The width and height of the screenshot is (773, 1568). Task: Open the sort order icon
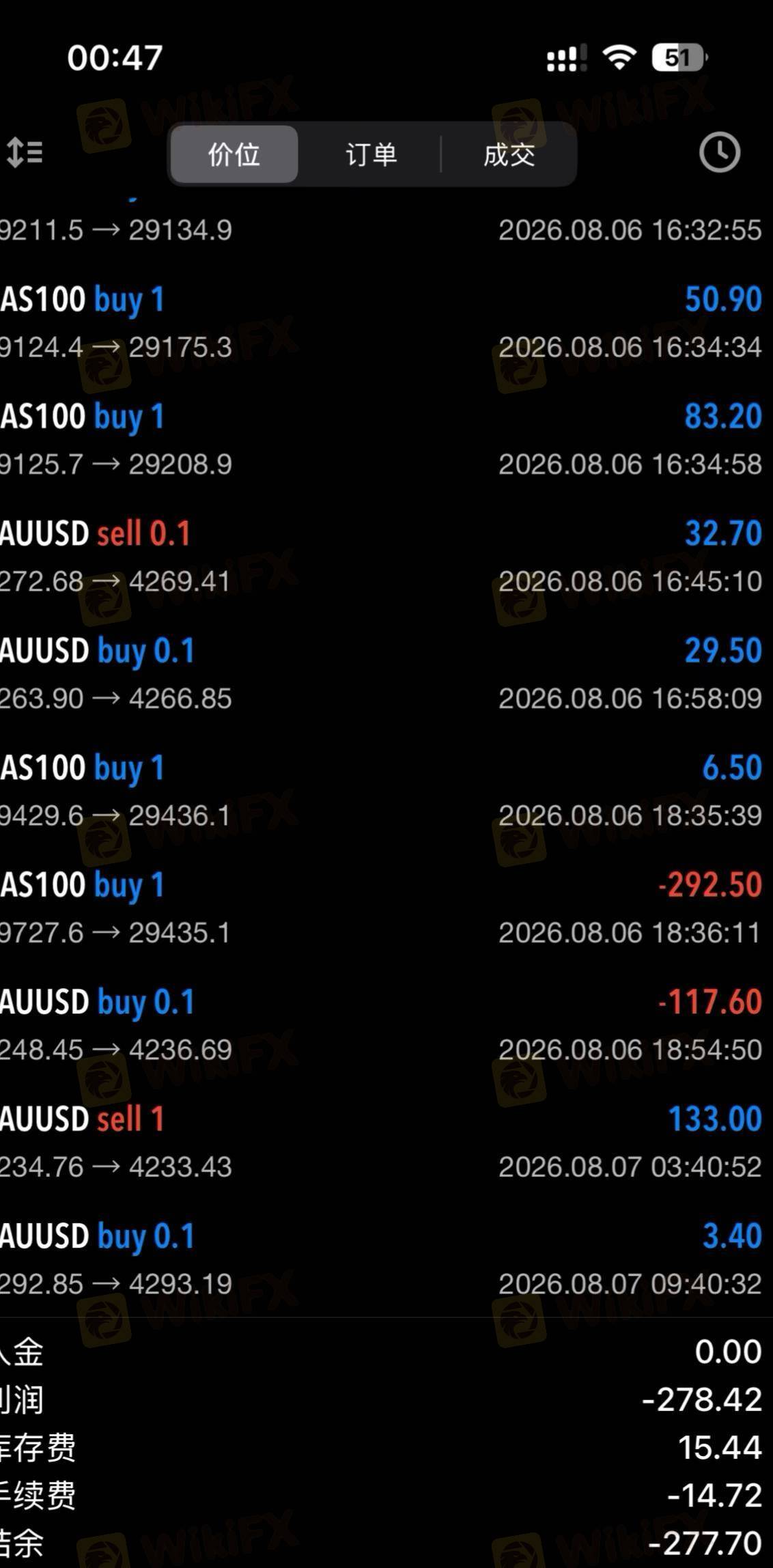pos(25,152)
